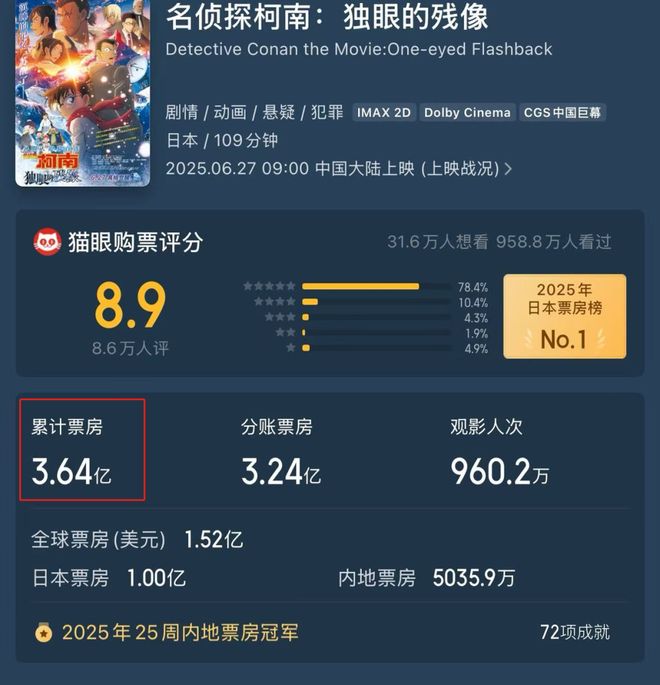Tap the movie poster thumbnail
Viewport: 660px width, 685px height.
pyautogui.click(x=82, y=92)
